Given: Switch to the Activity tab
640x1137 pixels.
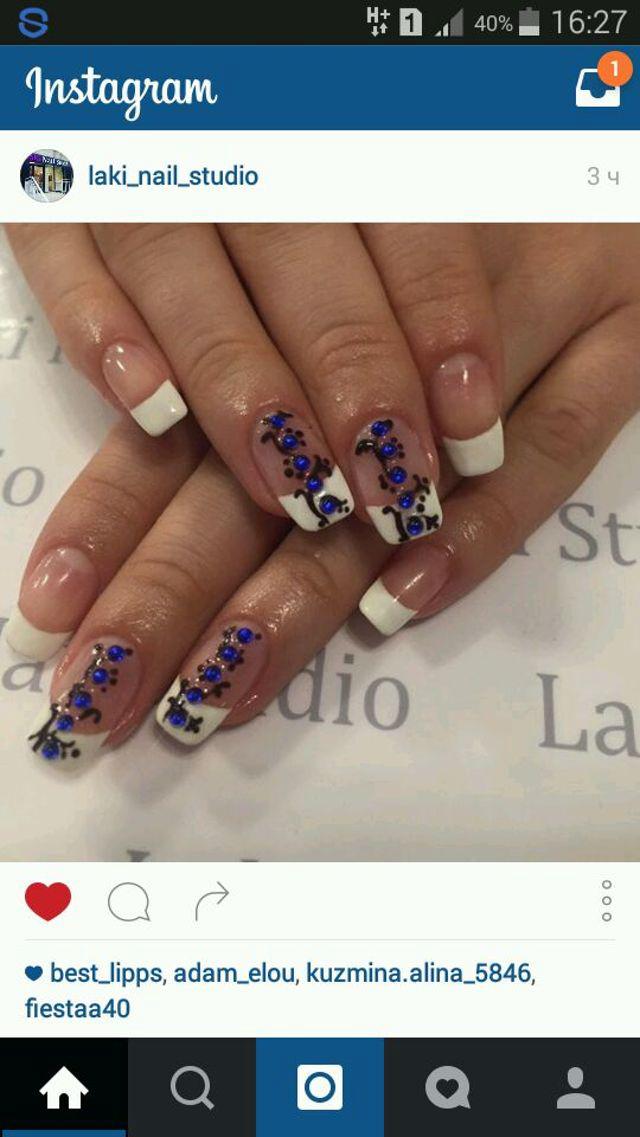Looking at the screenshot, I should tap(448, 1088).
